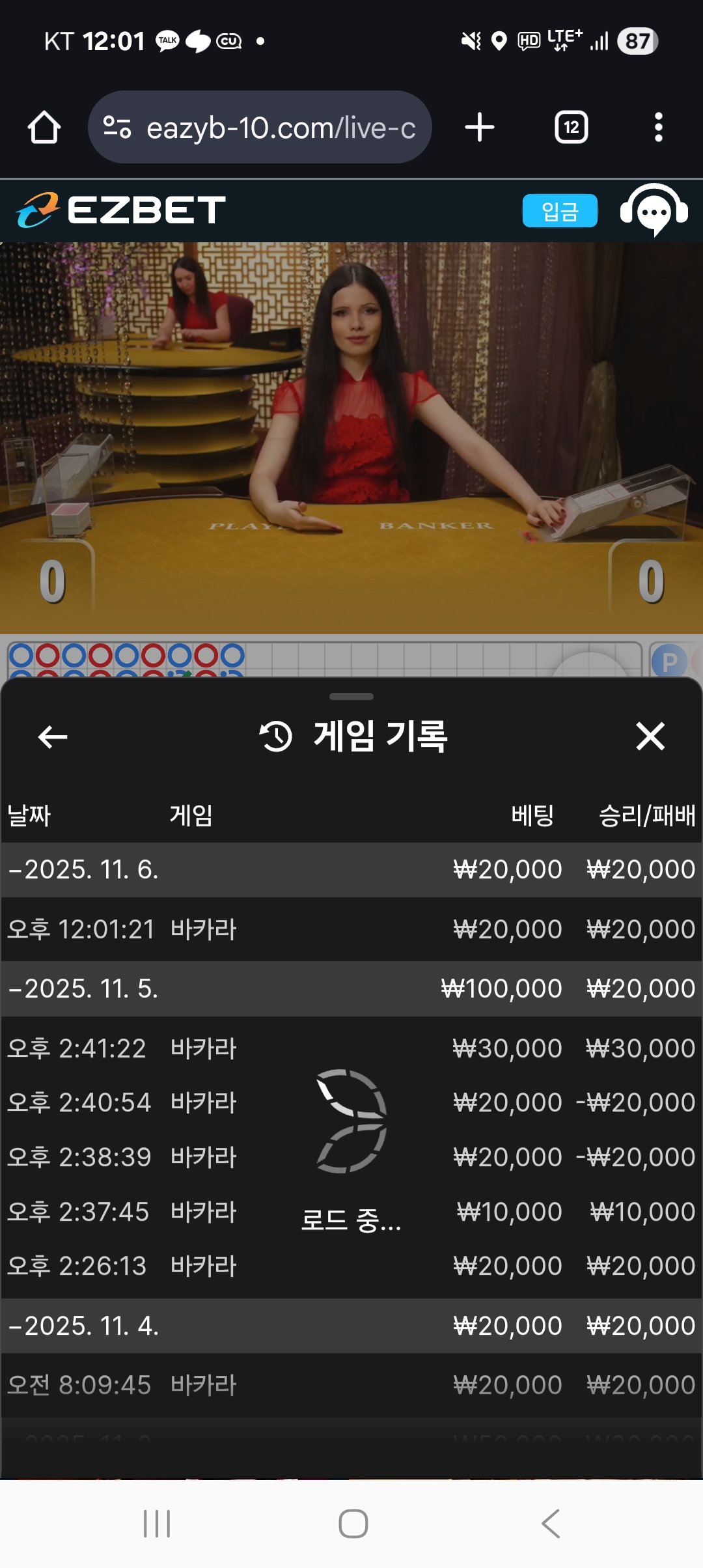The width and height of the screenshot is (703, 1568).
Task: View the 12 open tabs
Action: click(571, 128)
